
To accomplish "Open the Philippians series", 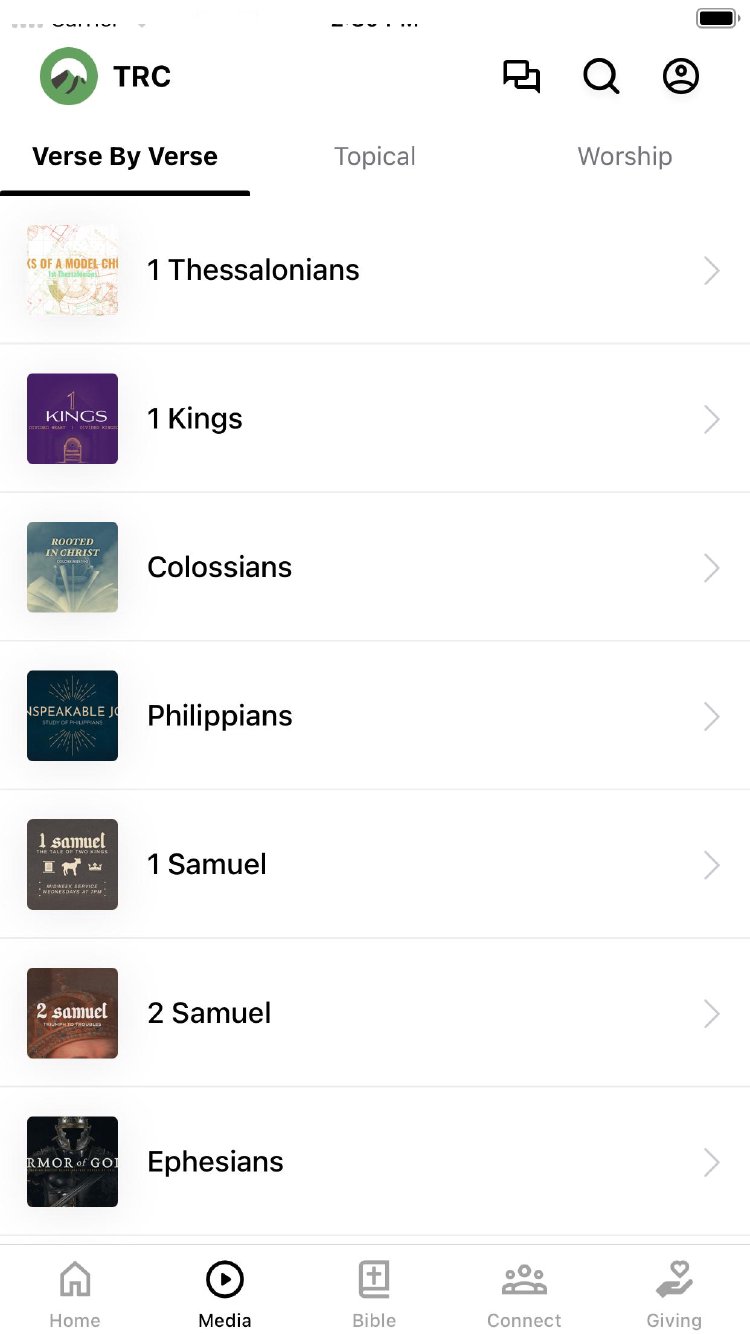I will (374, 716).
